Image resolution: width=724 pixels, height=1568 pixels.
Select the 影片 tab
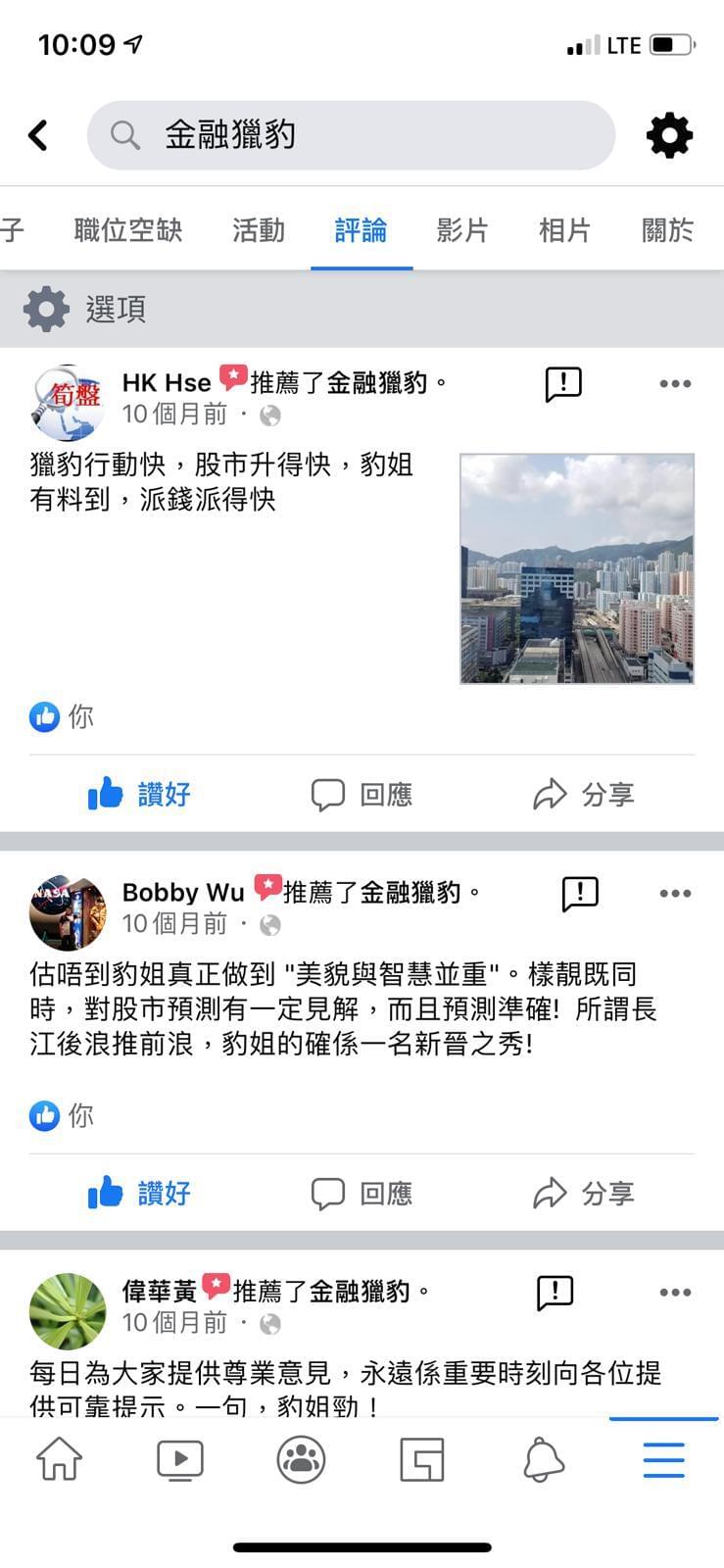(462, 230)
